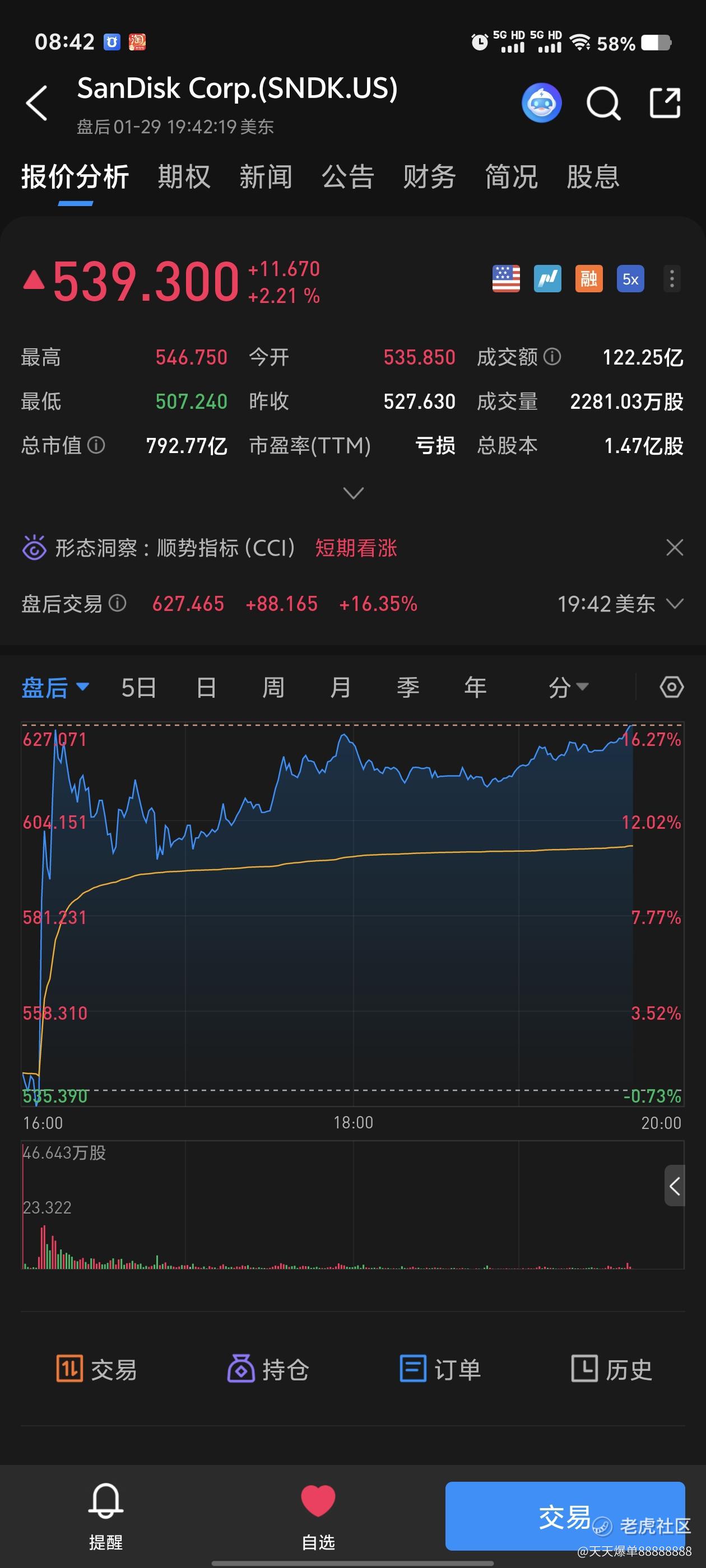
Task: Switch to the 新闻 tab
Action: point(266,177)
